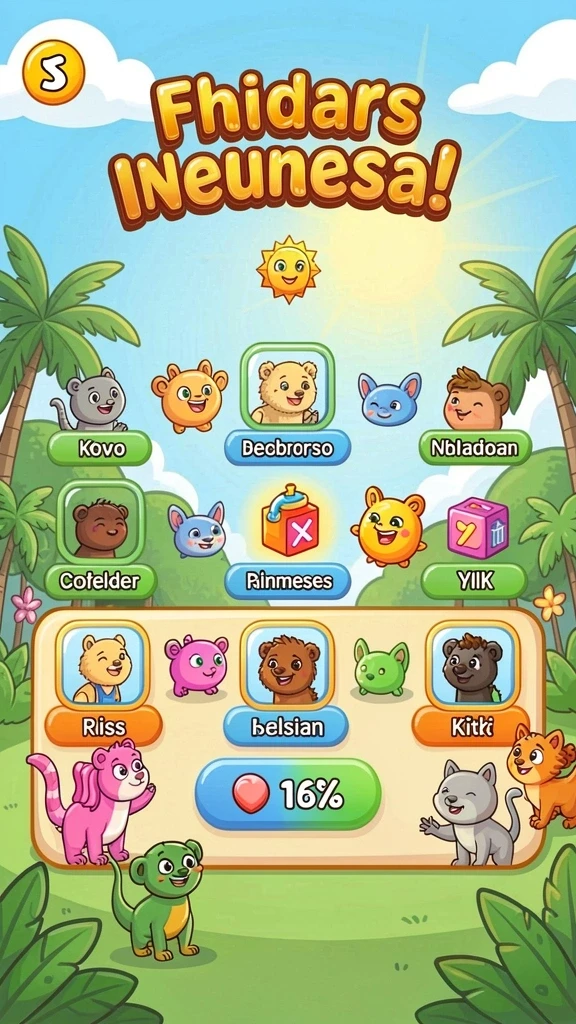Open the Nbladoan button
This screenshot has height=1024, width=576.
[x=475, y=448]
